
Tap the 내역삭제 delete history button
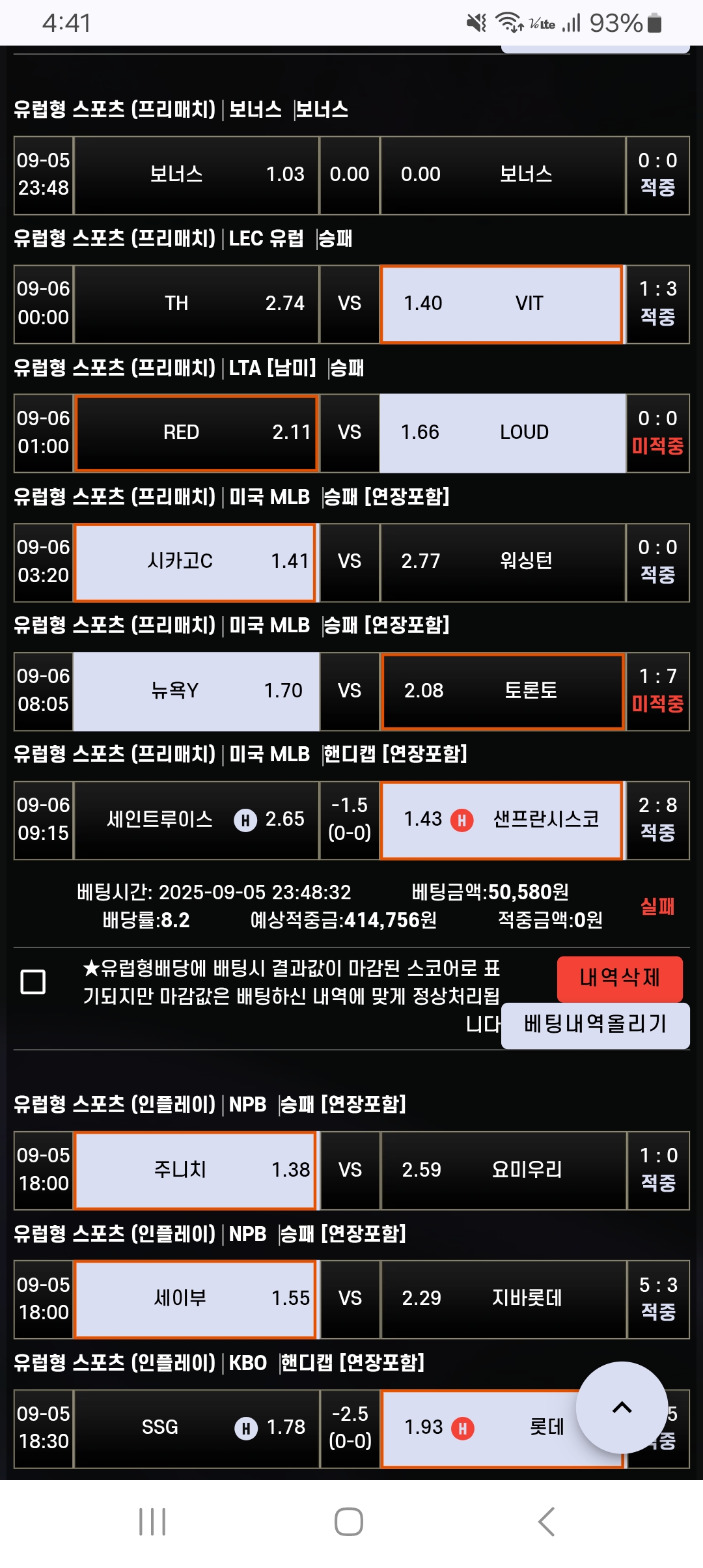(x=619, y=978)
